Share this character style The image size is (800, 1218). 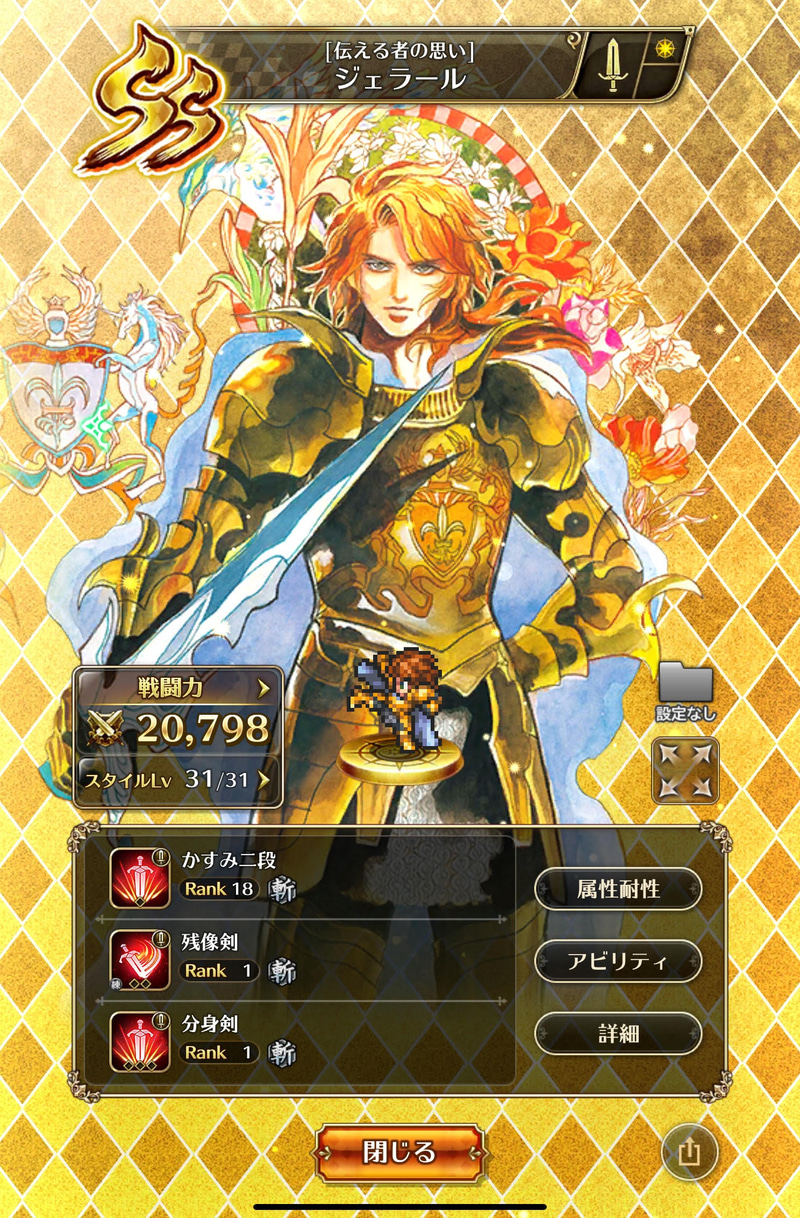(x=689, y=1152)
